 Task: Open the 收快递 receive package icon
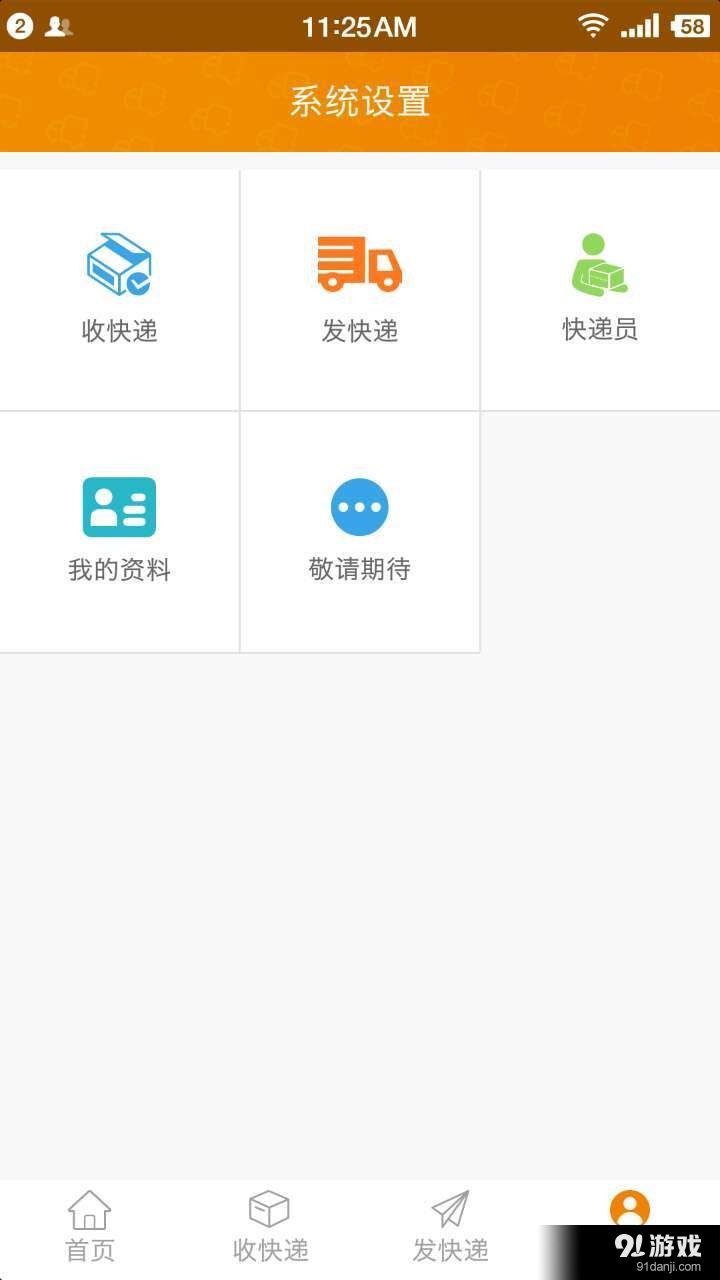[119, 263]
